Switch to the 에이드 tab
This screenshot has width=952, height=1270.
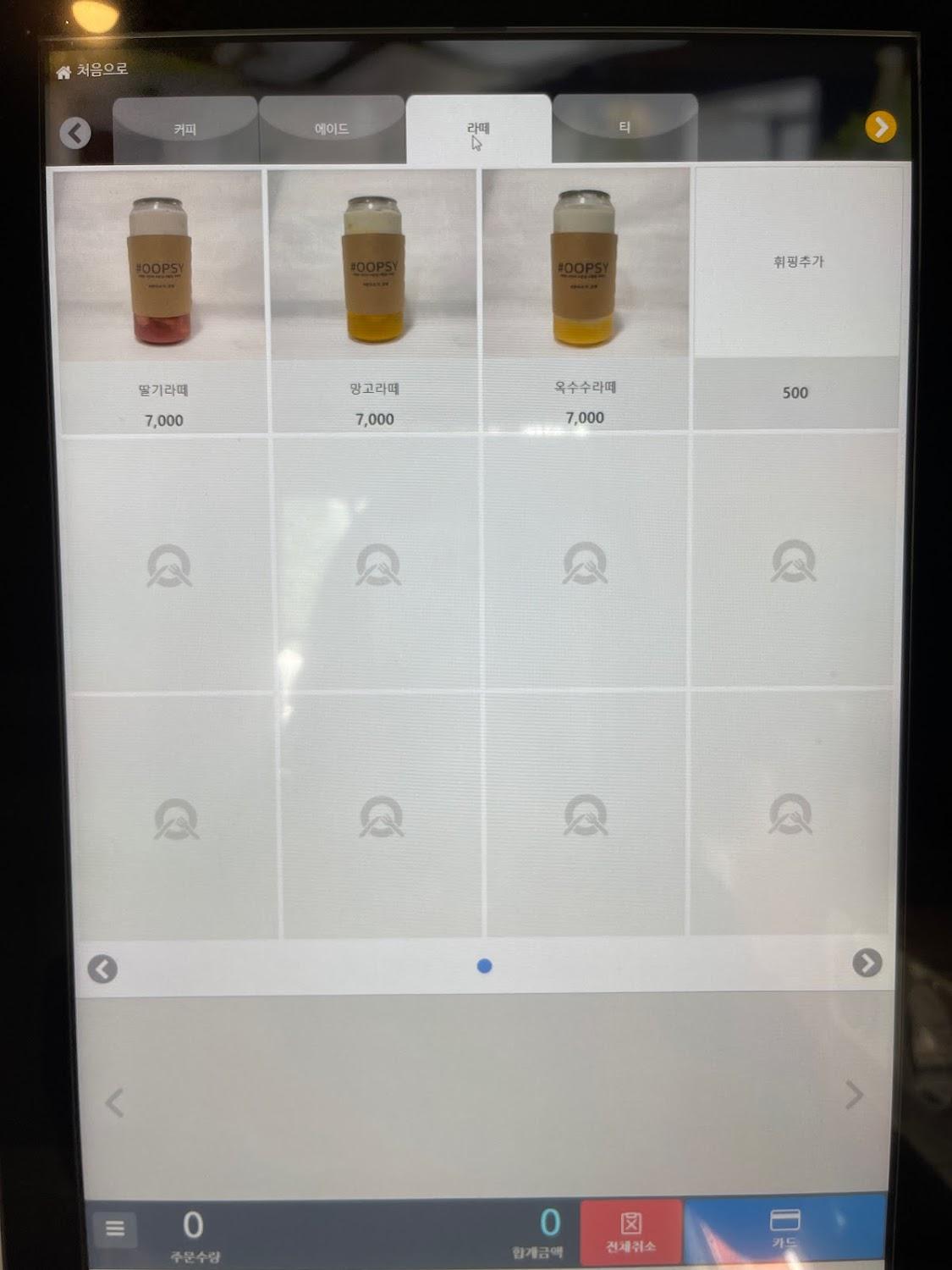coord(331,129)
